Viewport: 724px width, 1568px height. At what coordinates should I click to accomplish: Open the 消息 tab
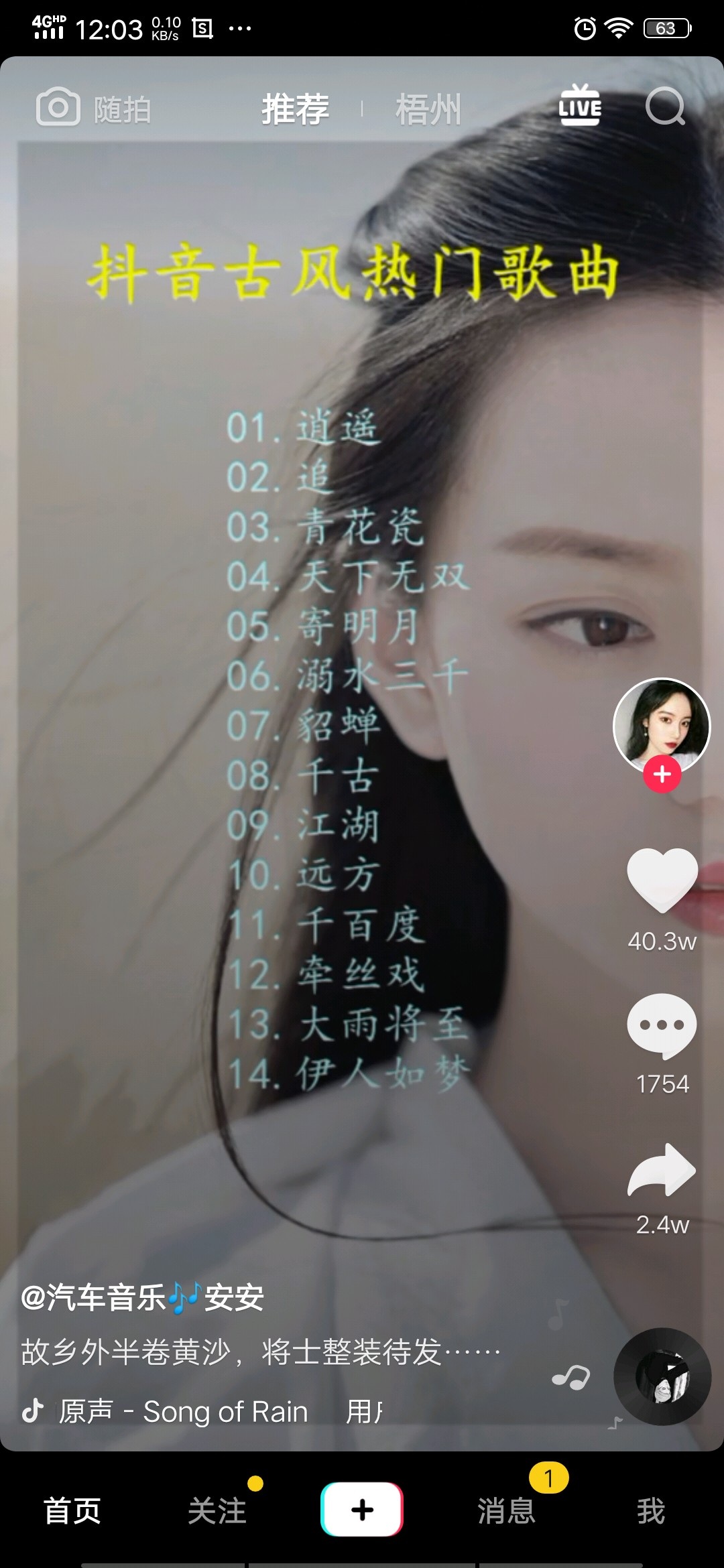(507, 1511)
